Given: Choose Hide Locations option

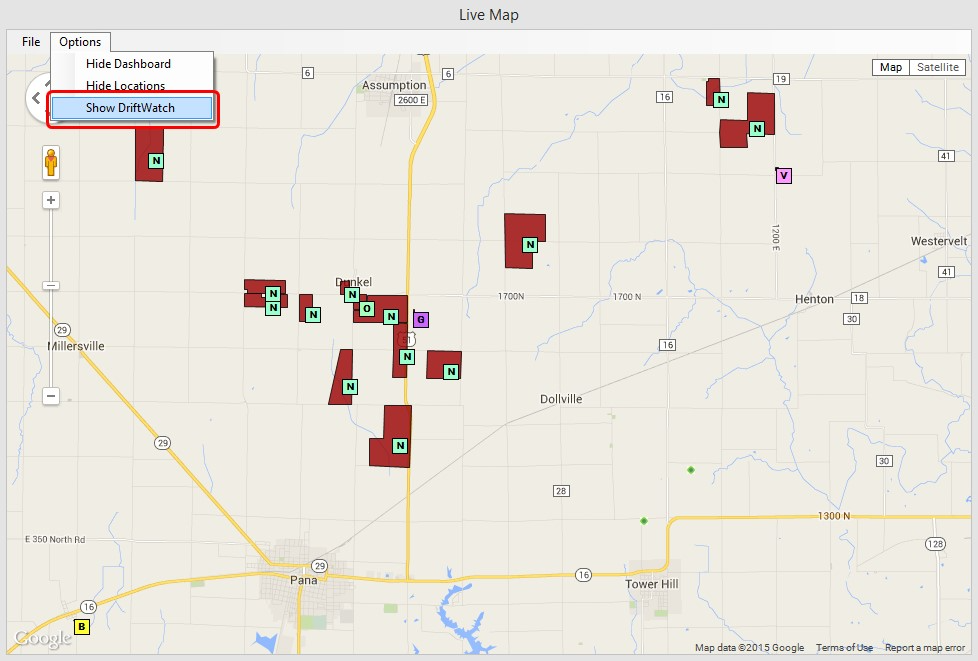Looking at the screenshot, I should point(125,86).
